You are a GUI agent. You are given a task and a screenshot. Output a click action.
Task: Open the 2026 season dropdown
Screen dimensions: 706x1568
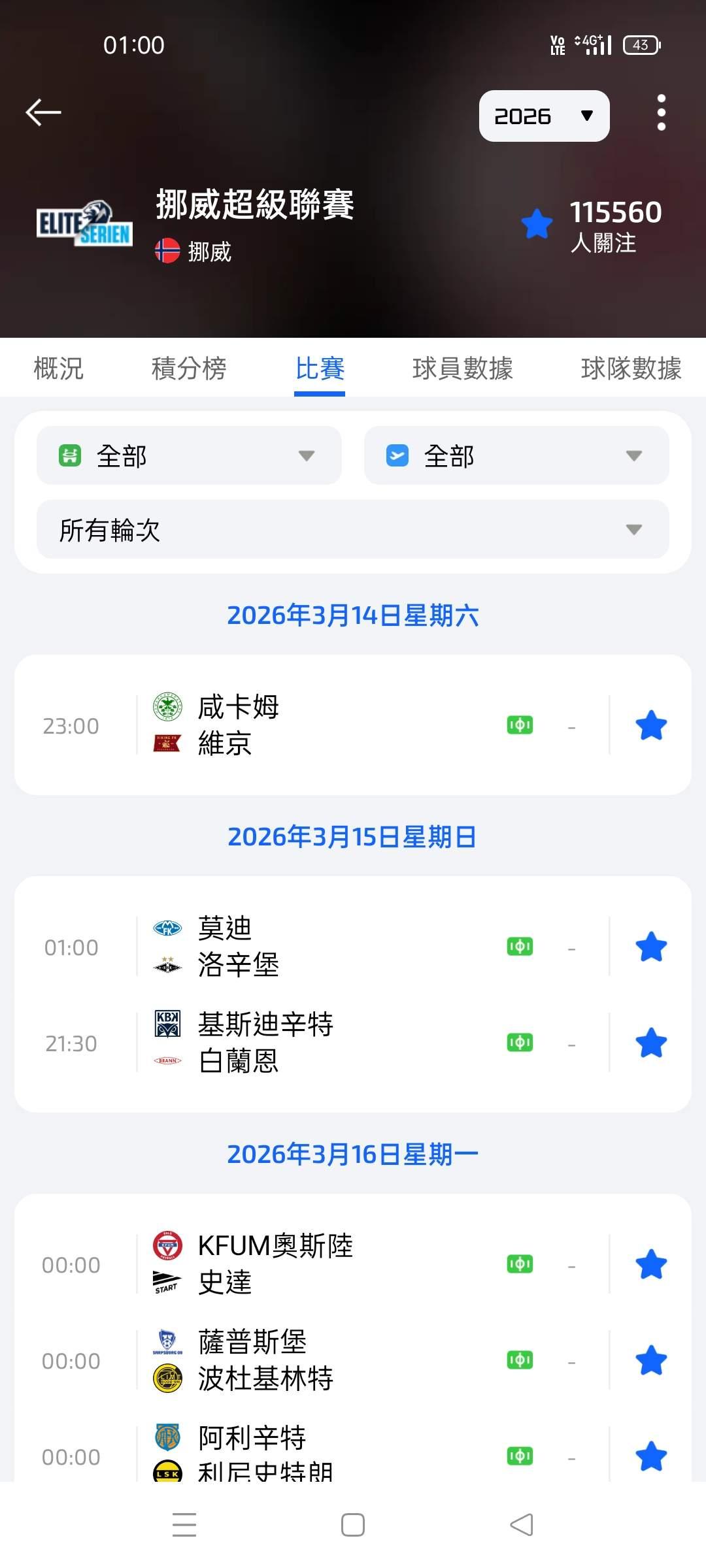click(x=544, y=116)
